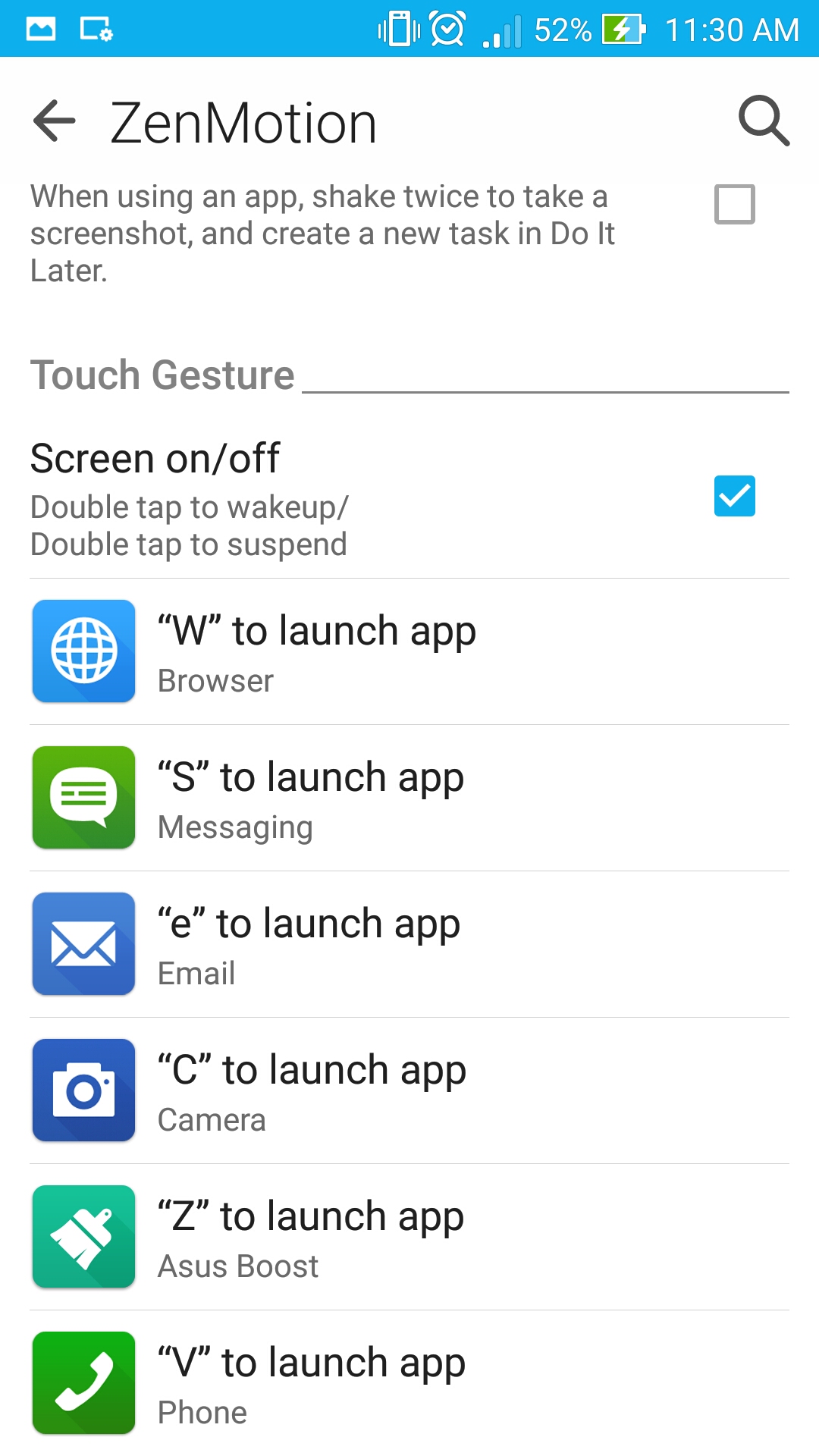The width and height of the screenshot is (819, 1456).
Task: Enable the shake-twice screenshot checkbox
Action: tap(734, 204)
